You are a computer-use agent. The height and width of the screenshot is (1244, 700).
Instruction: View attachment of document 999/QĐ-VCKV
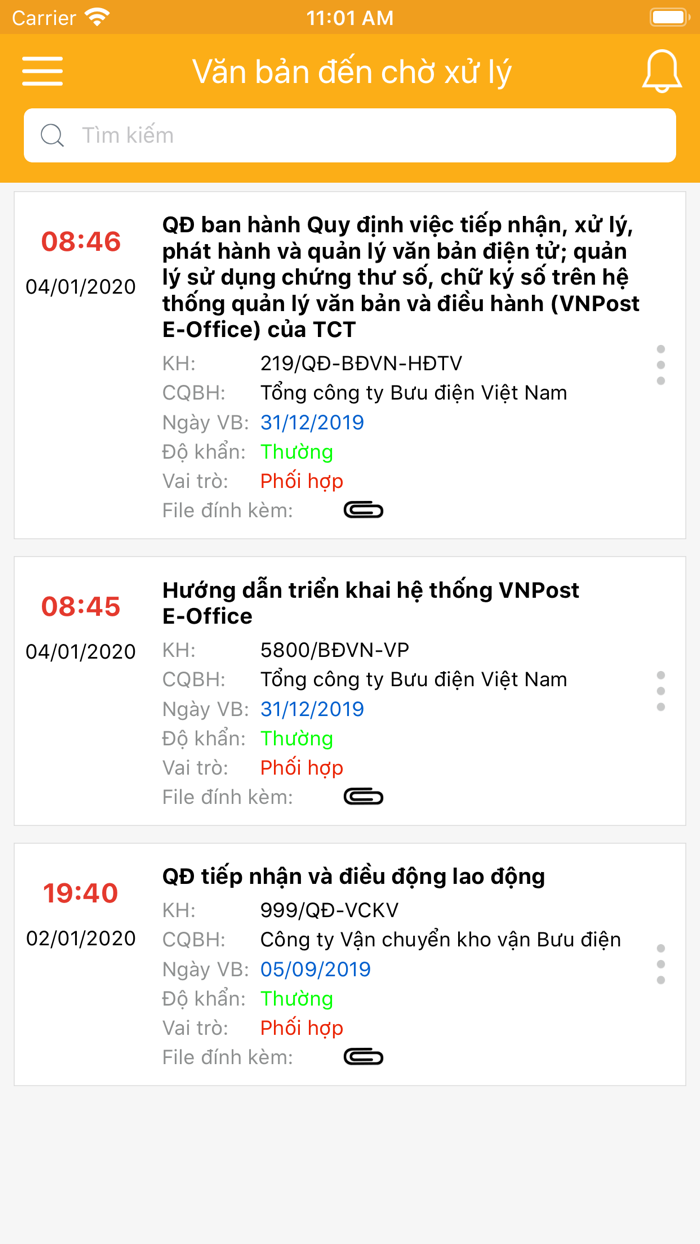363,1057
